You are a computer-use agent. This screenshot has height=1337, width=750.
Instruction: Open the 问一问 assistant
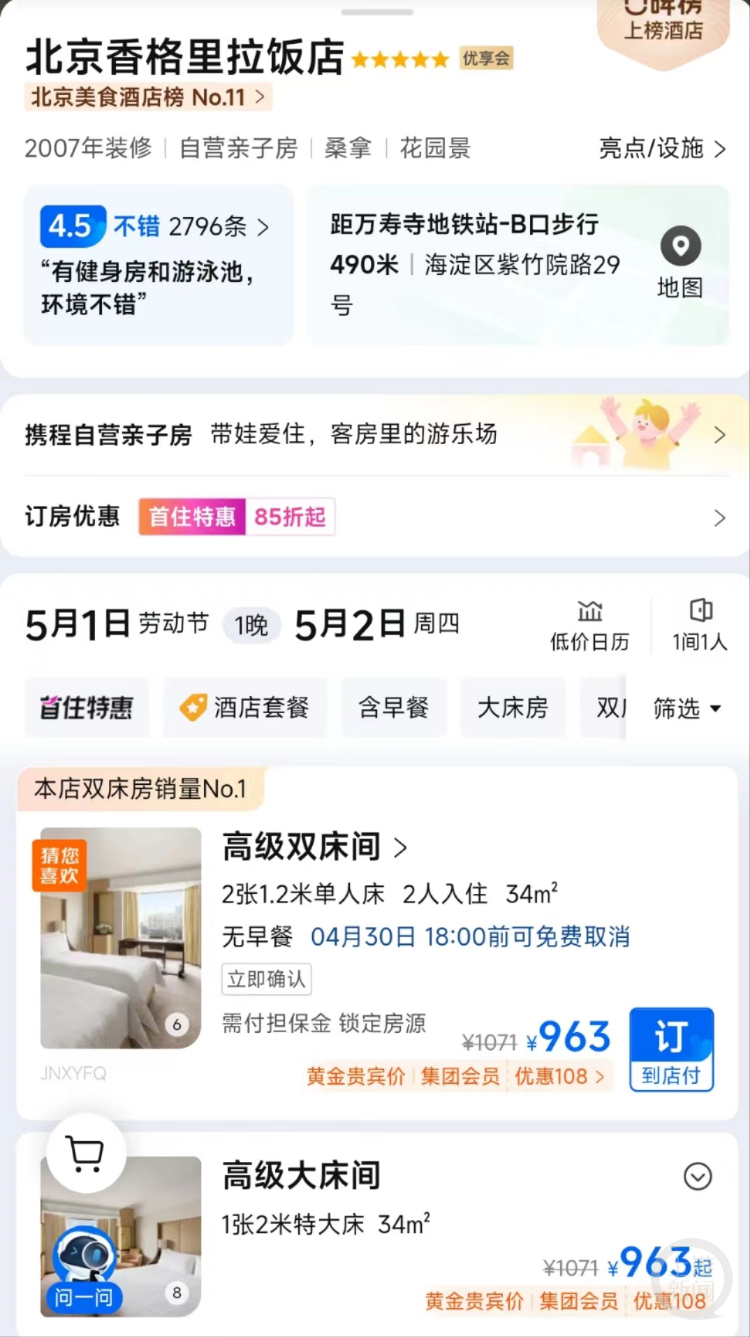tap(84, 1270)
